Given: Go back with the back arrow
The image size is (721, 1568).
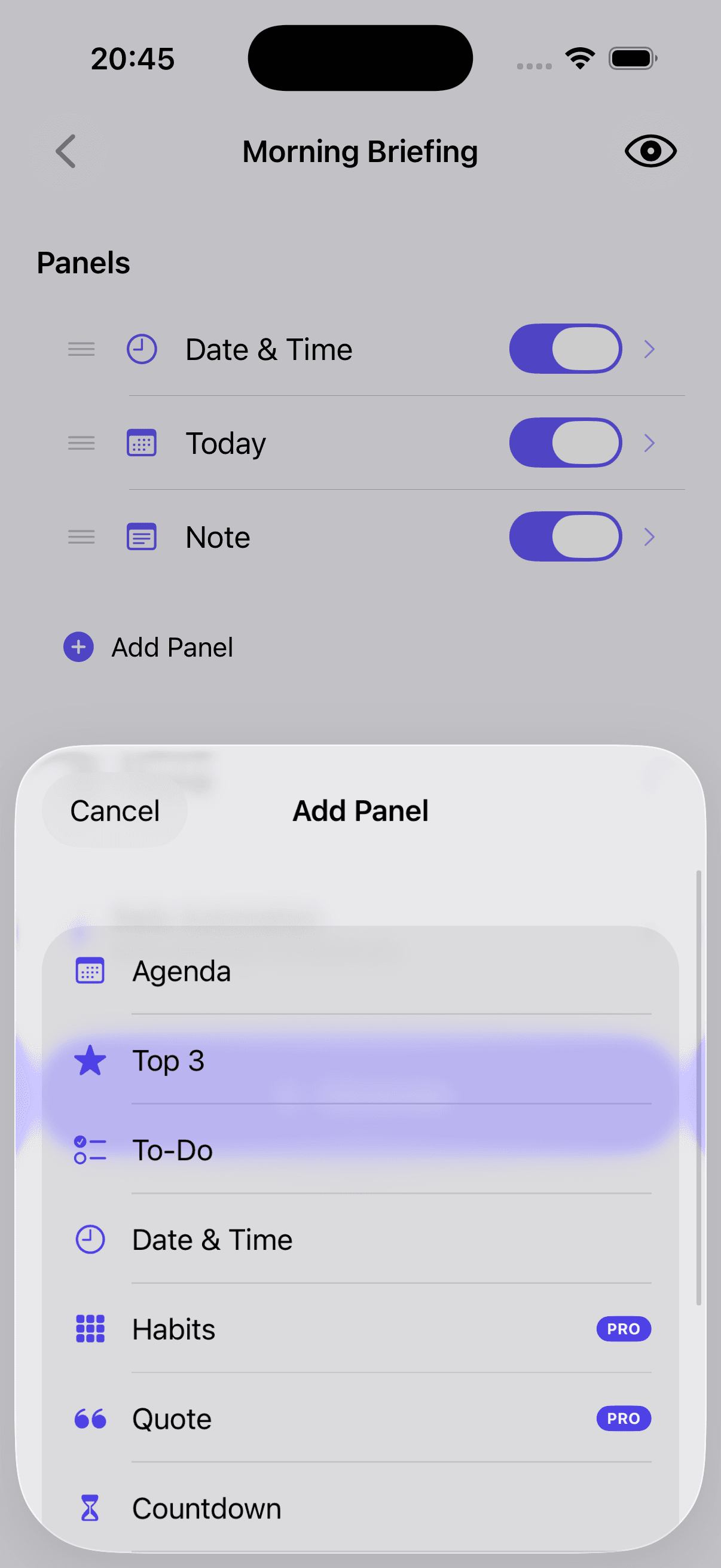Looking at the screenshot, I should [x=66, y=151].
